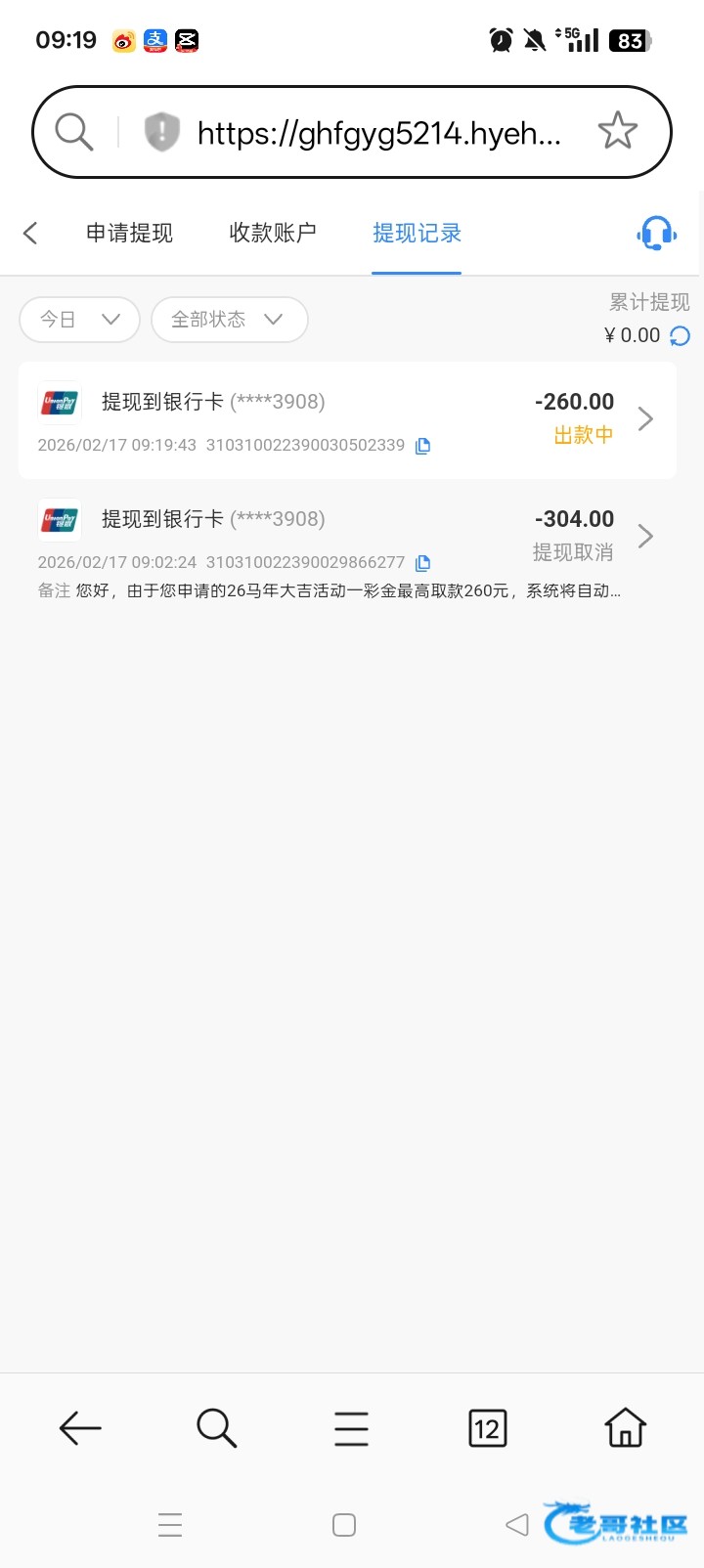View the 12 open browser tabs
Screen dimensions: 704x1568
click(x=487, y=1428)
